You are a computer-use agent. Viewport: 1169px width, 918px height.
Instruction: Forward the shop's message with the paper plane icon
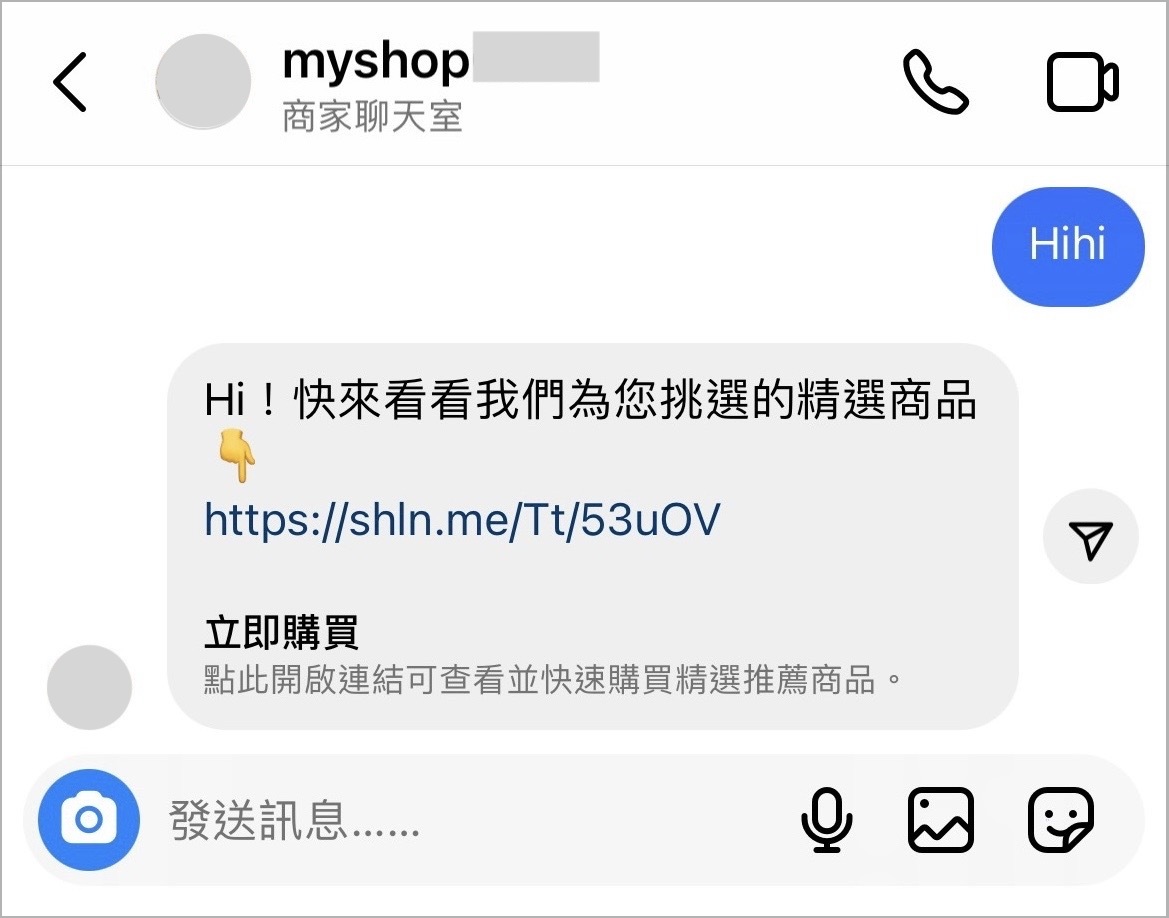(x=1090, y=540)
